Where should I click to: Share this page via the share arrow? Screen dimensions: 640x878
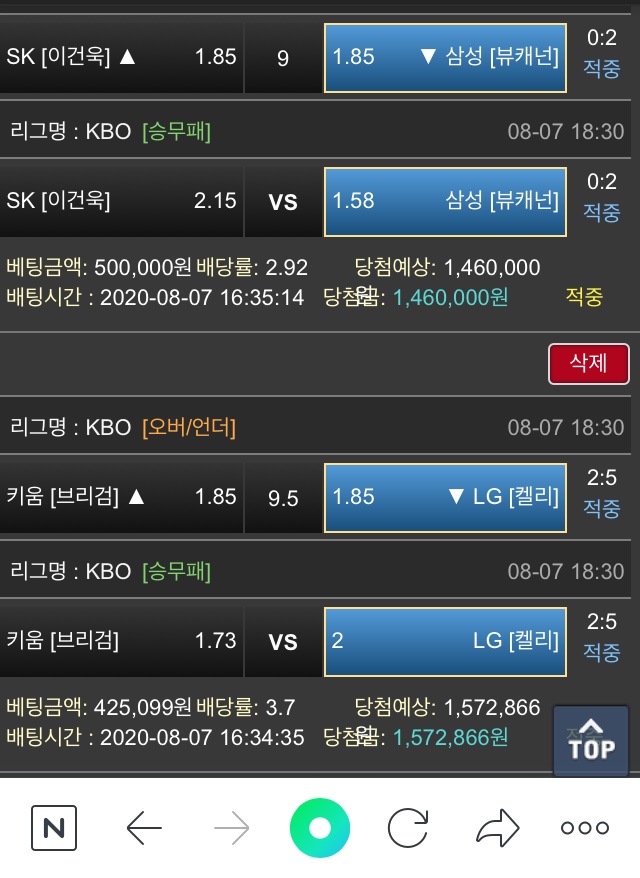tap(497, 828)
